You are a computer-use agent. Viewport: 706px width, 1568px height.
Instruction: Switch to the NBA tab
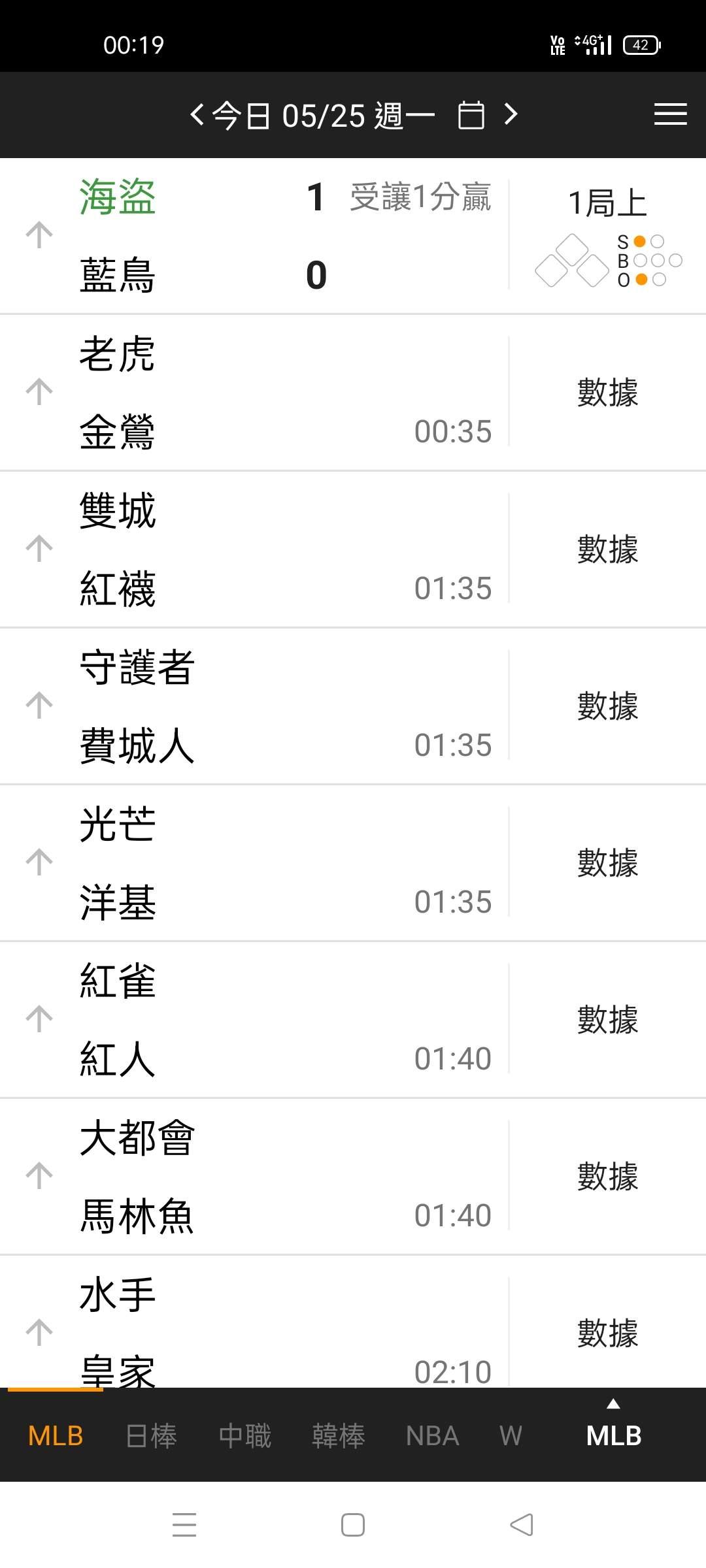432,1436
